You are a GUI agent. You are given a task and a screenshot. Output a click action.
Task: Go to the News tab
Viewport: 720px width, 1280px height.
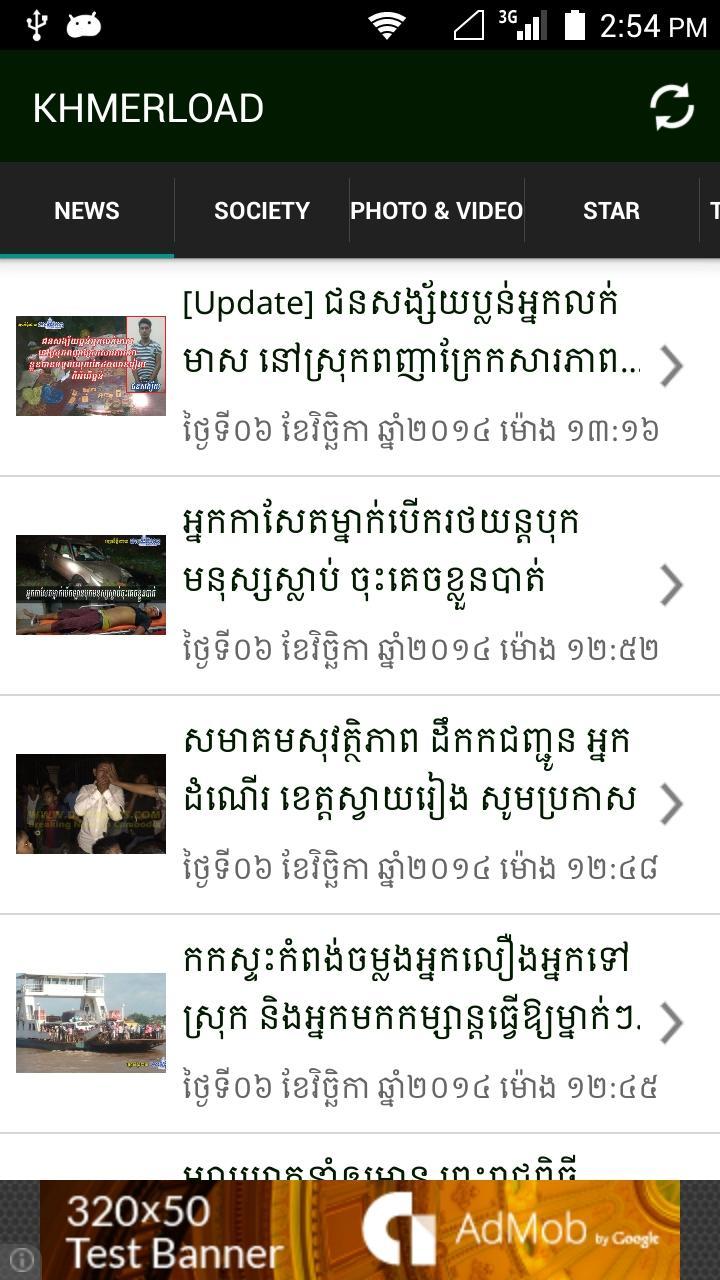click(87, 211)
